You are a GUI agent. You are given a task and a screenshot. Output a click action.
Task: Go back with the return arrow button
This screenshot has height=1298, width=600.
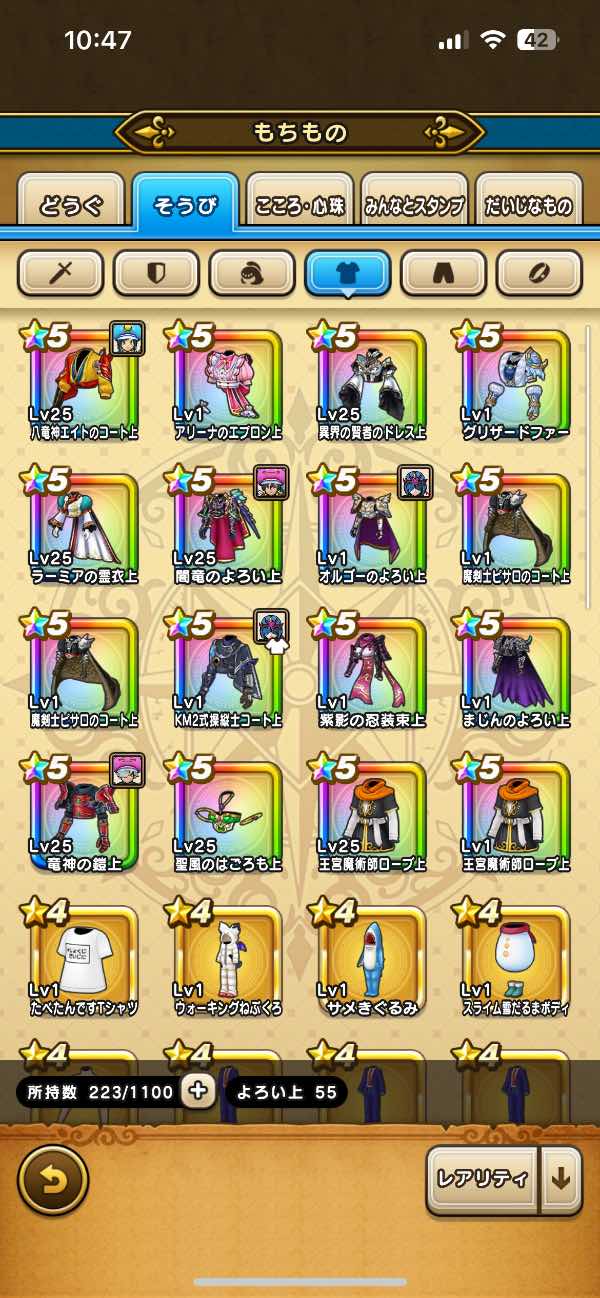(x=53, y=1179)
